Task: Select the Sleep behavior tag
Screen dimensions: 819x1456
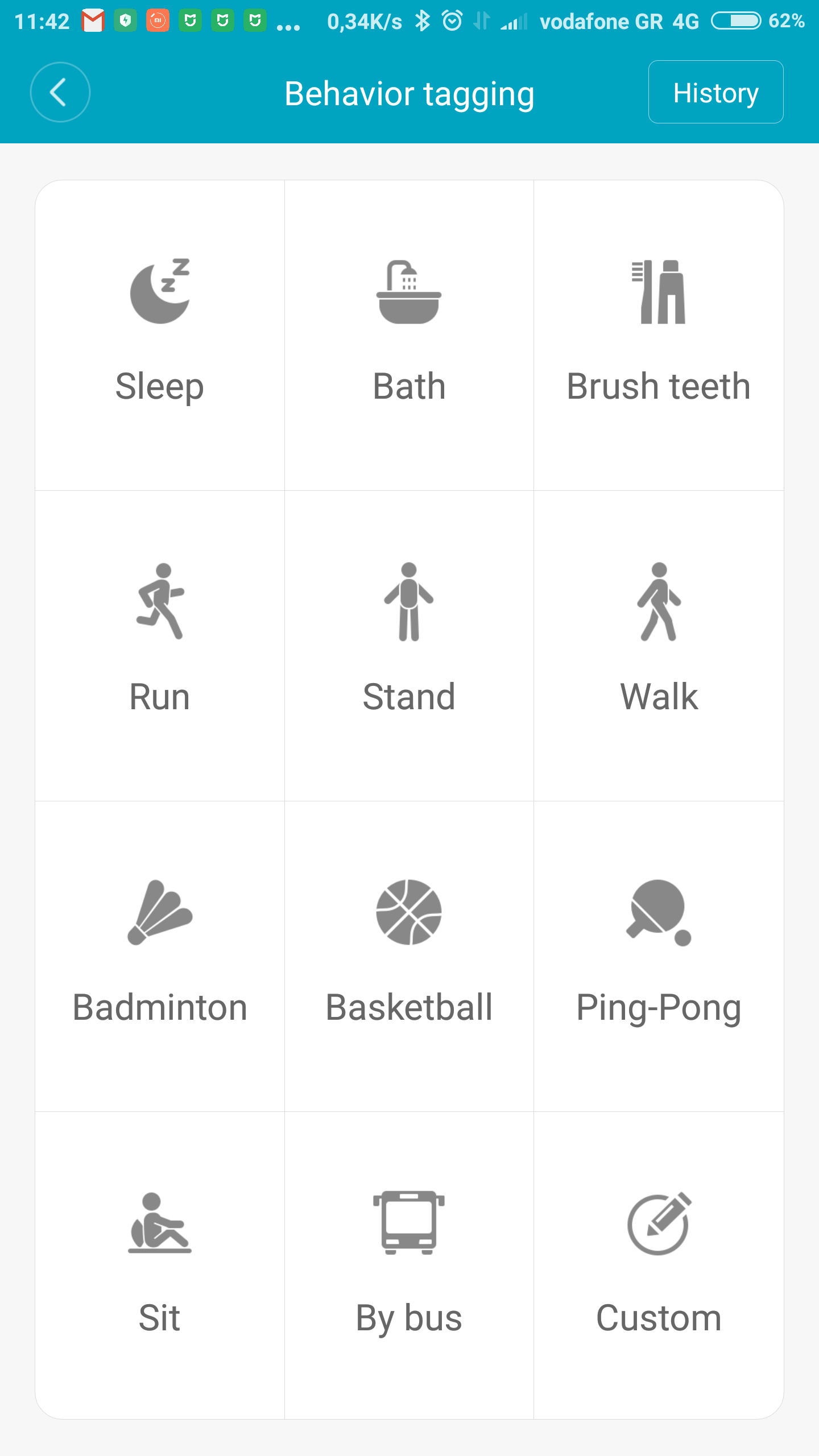Action: (160, 336)
